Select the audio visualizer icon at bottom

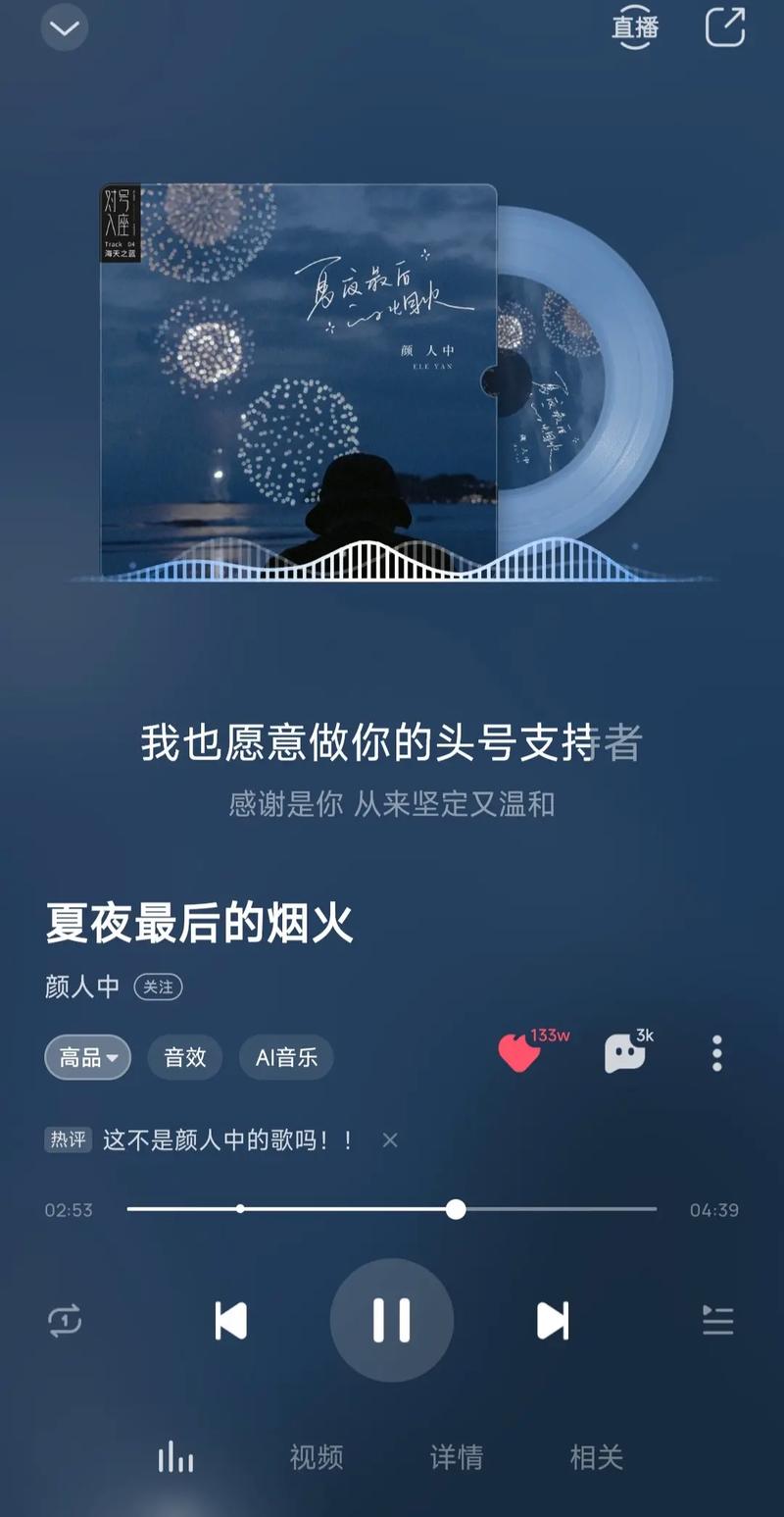pos(175,1457)
